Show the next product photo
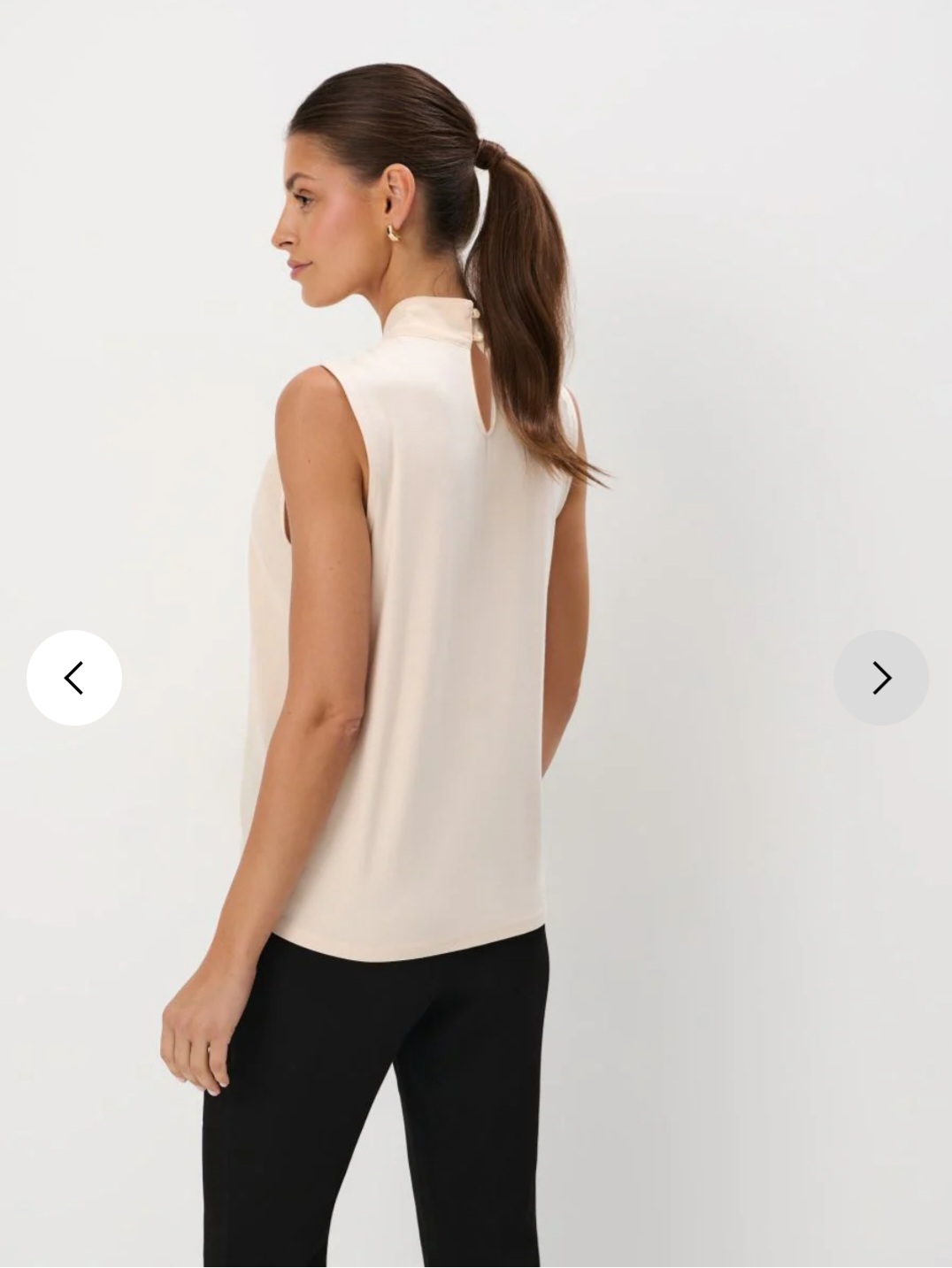Screen dimensions: 952x1268 [880, 678]
